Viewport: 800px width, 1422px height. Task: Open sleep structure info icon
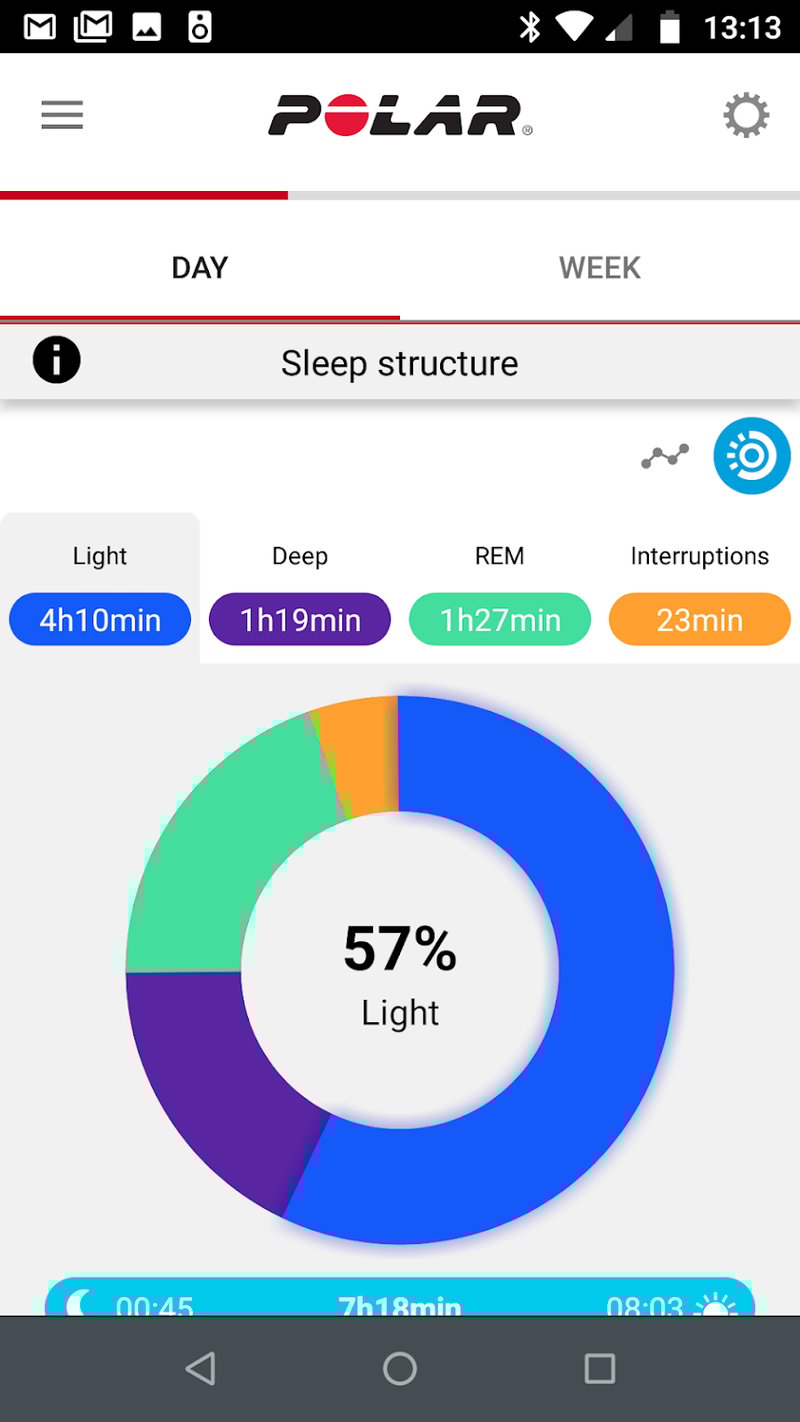pos(57,361)
